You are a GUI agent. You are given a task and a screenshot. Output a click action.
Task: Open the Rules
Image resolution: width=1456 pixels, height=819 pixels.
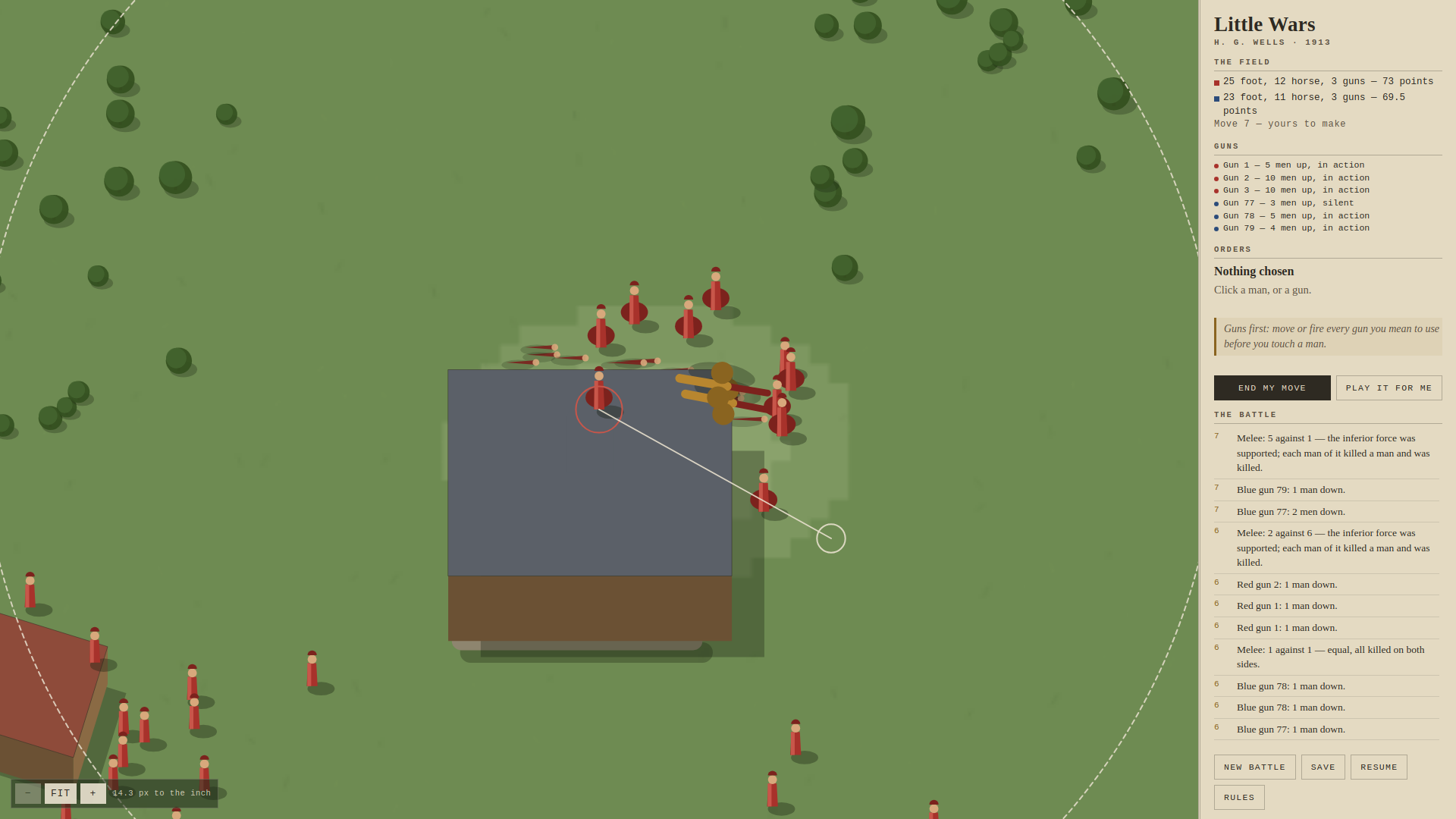1239,797
